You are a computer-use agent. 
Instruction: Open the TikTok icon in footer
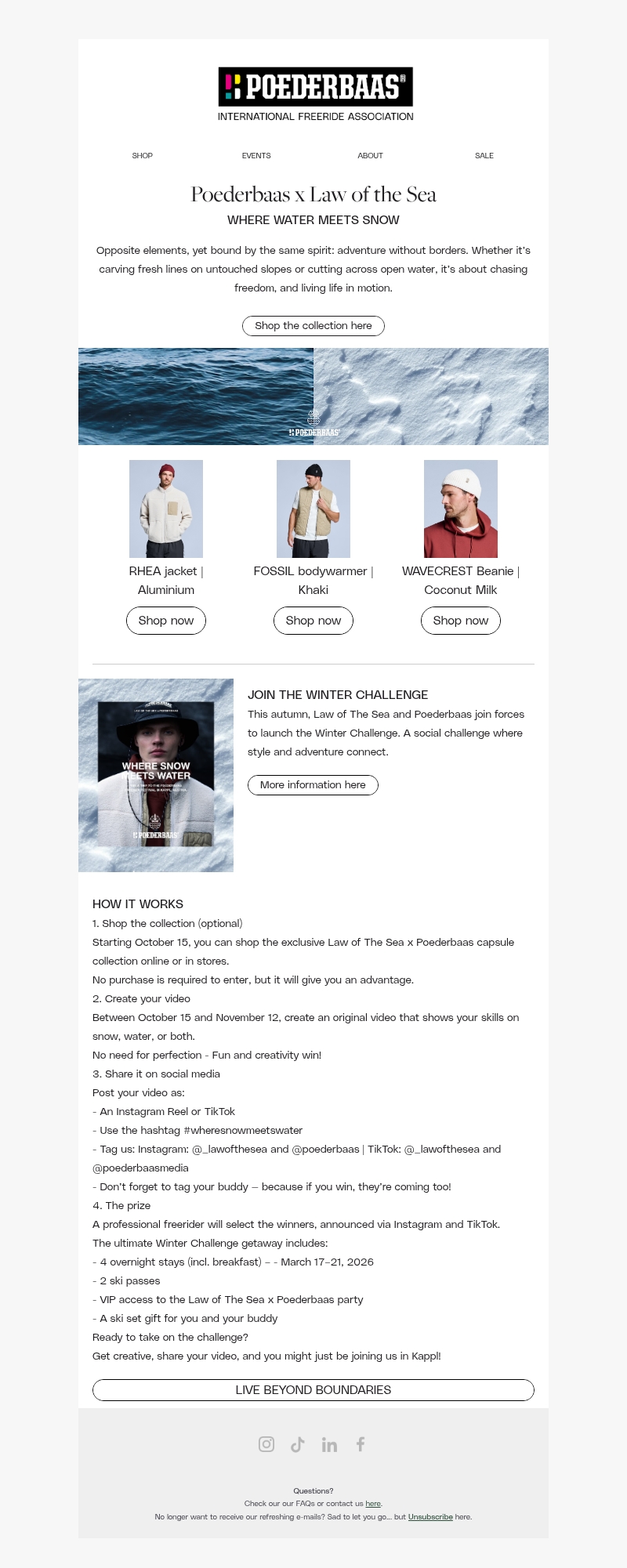pos(298,1444)
